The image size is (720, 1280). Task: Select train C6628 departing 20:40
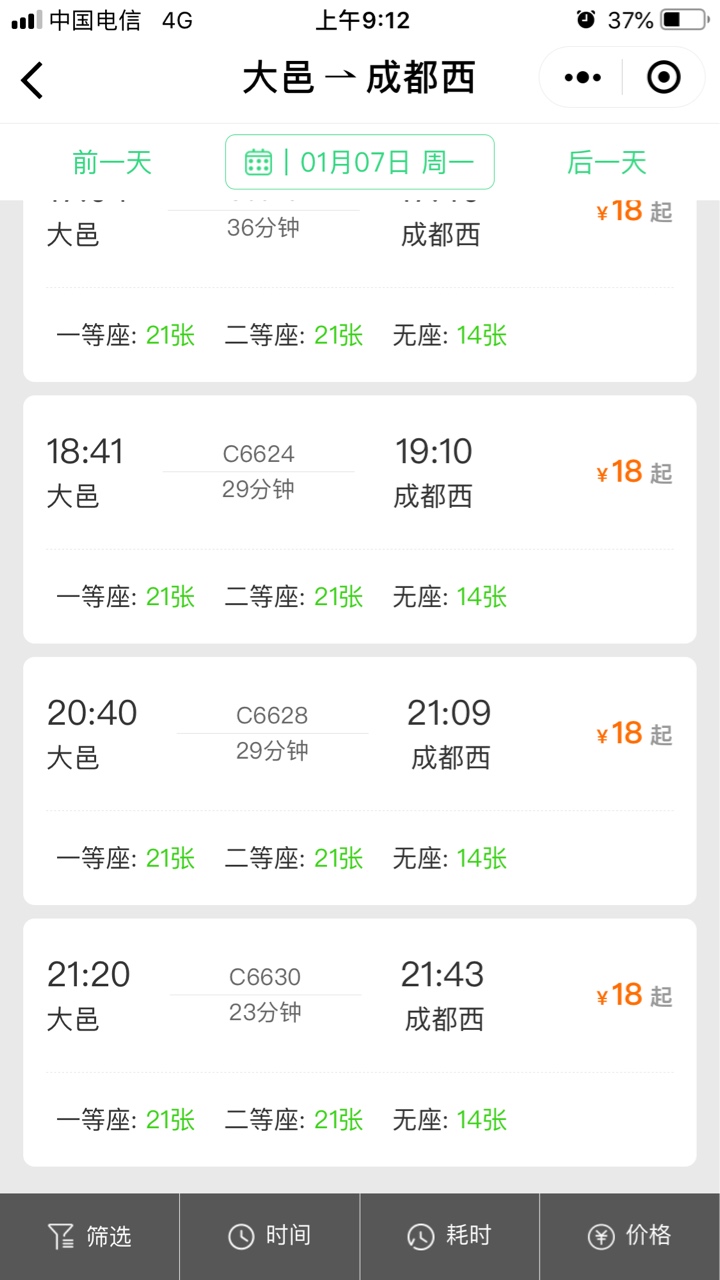click(x=360, y=781)
